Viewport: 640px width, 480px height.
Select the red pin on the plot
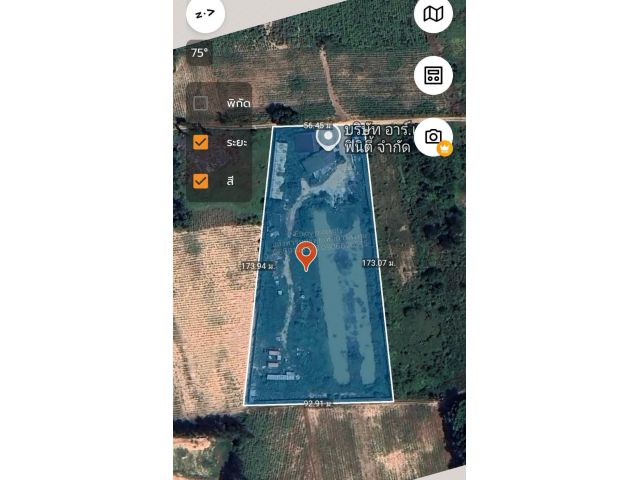306,255
